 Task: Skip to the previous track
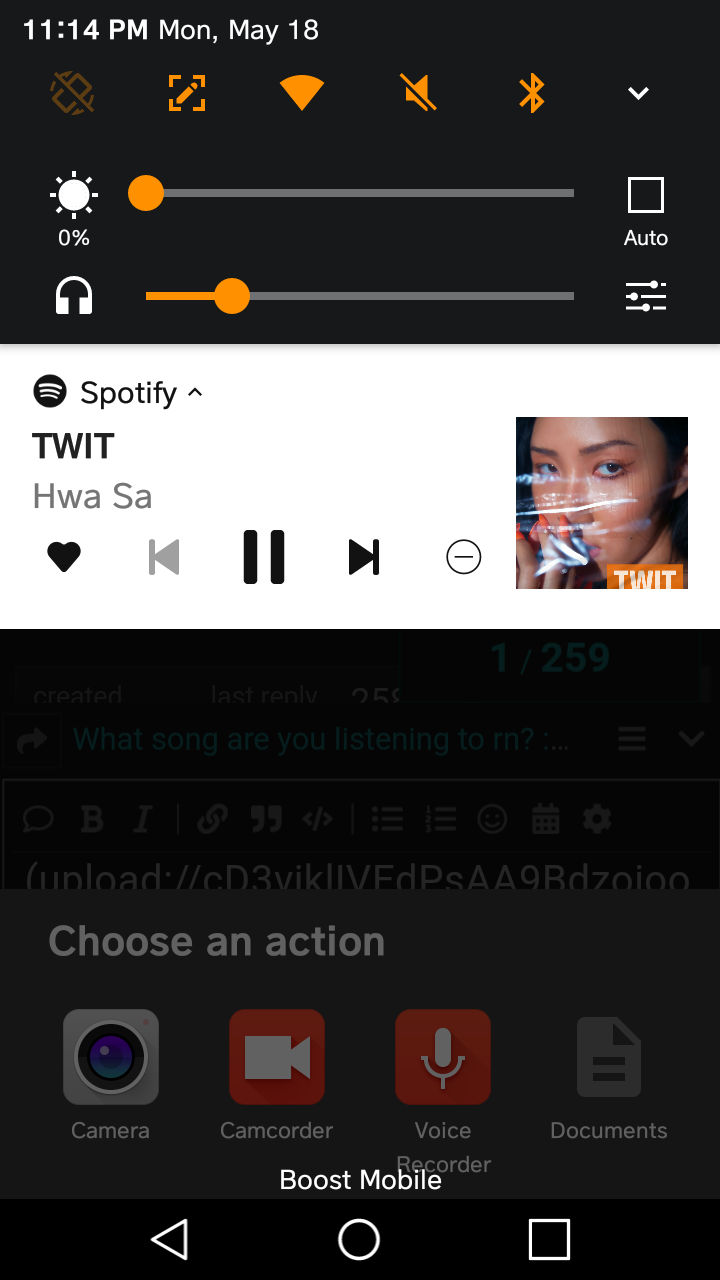click(164, 557)
